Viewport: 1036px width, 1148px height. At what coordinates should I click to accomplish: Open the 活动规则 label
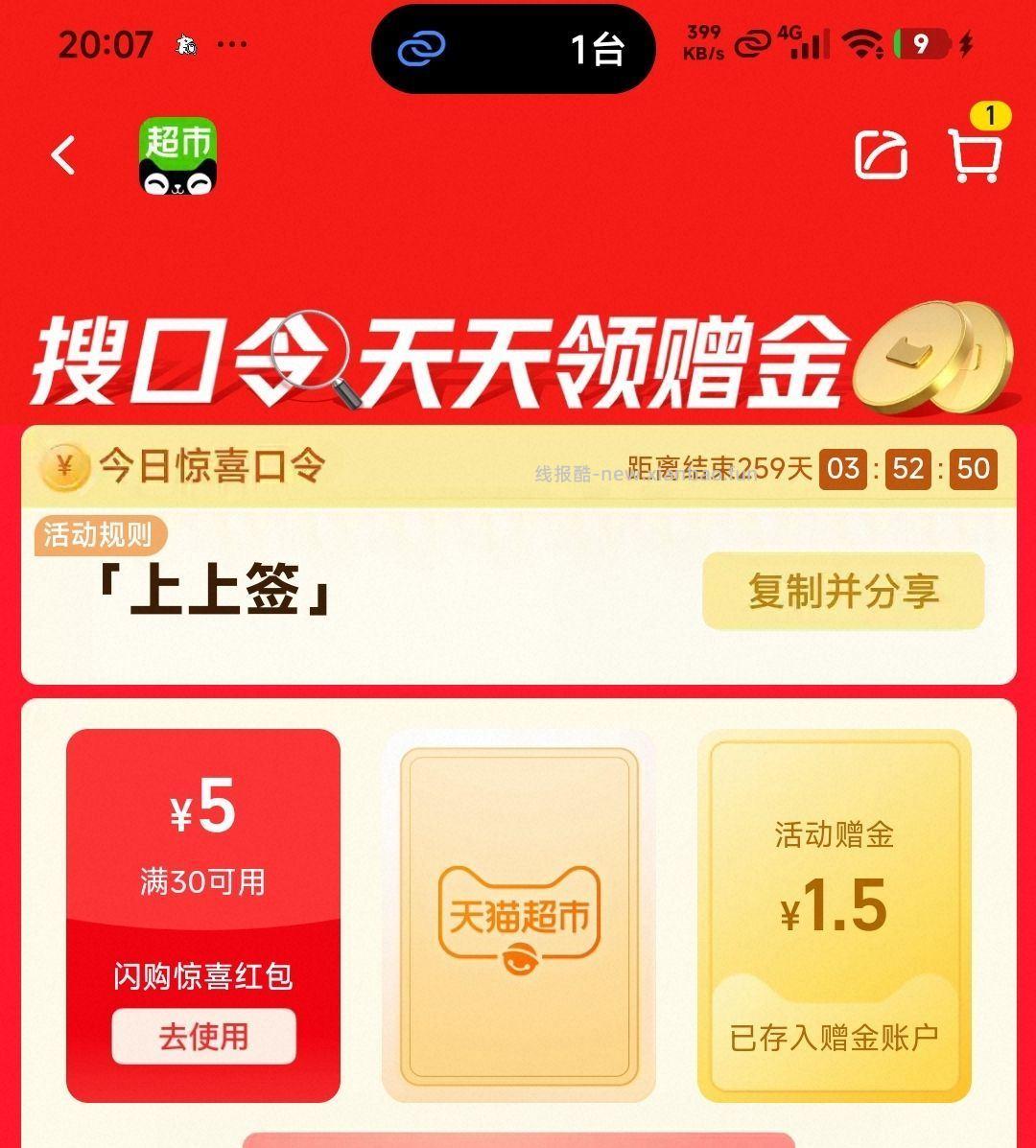(x=100, y=537)
